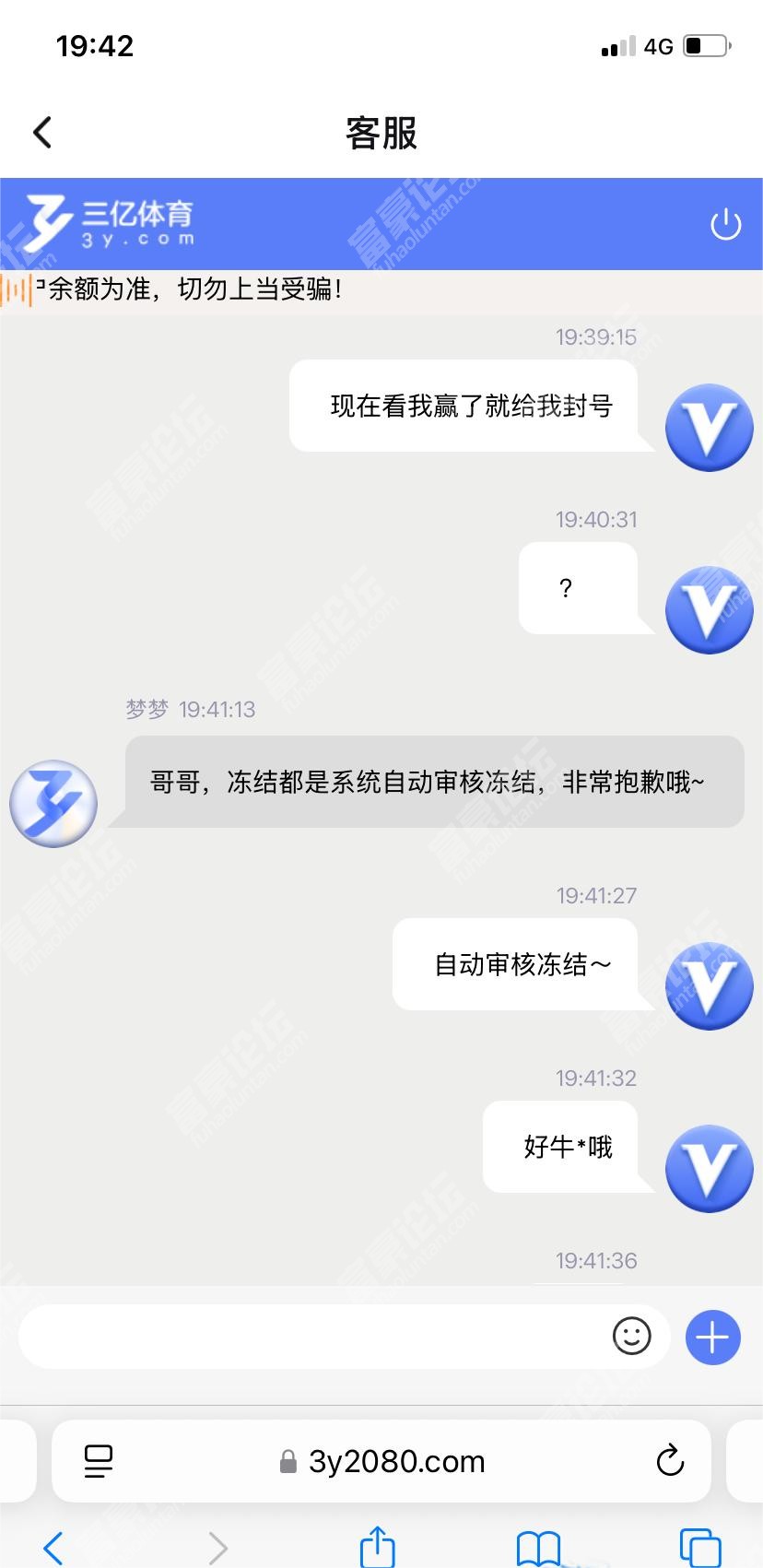Tap the power icon to end chat

tap(725, 224)
